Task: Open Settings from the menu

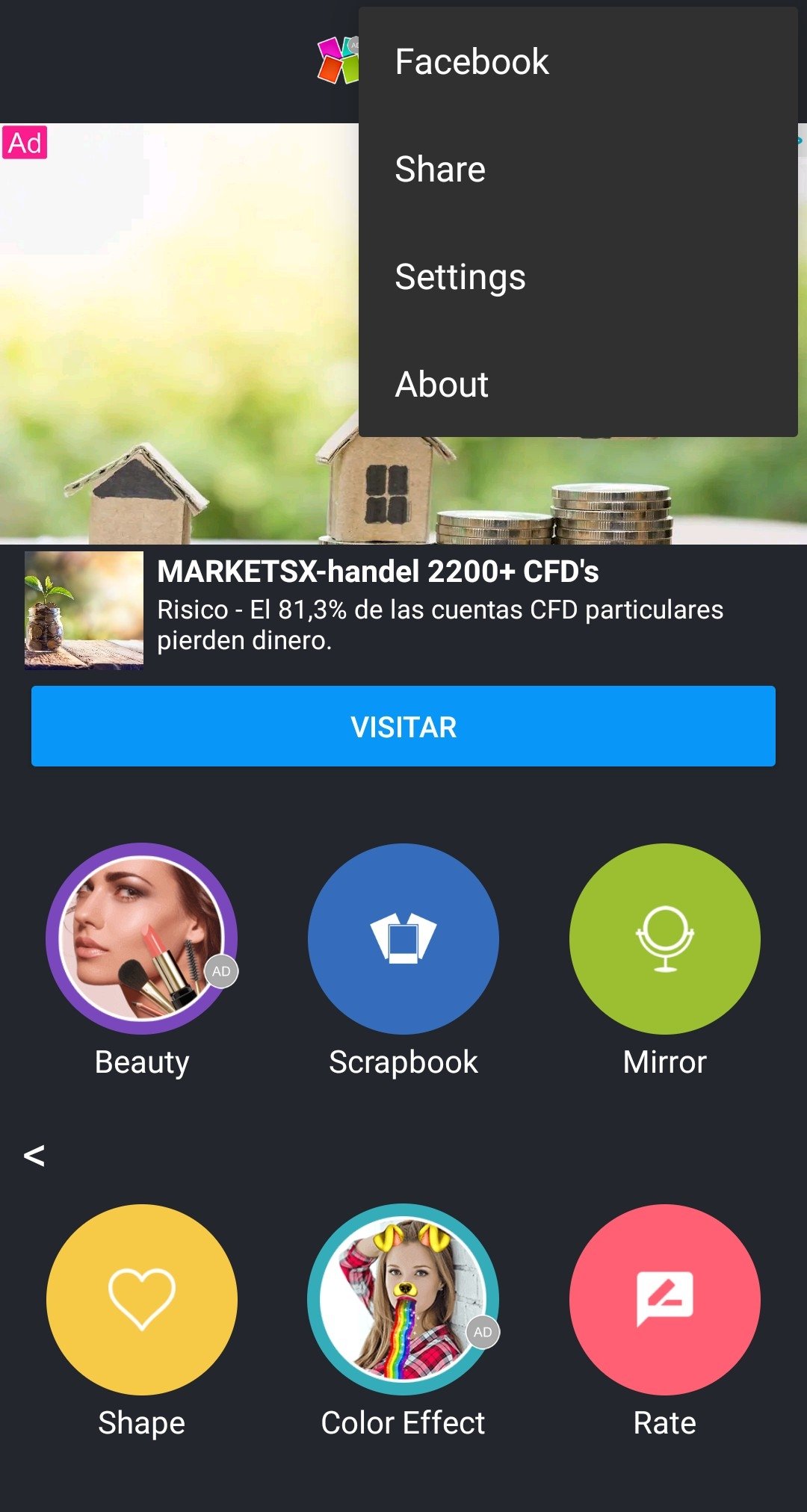Action: coord(460,277)
